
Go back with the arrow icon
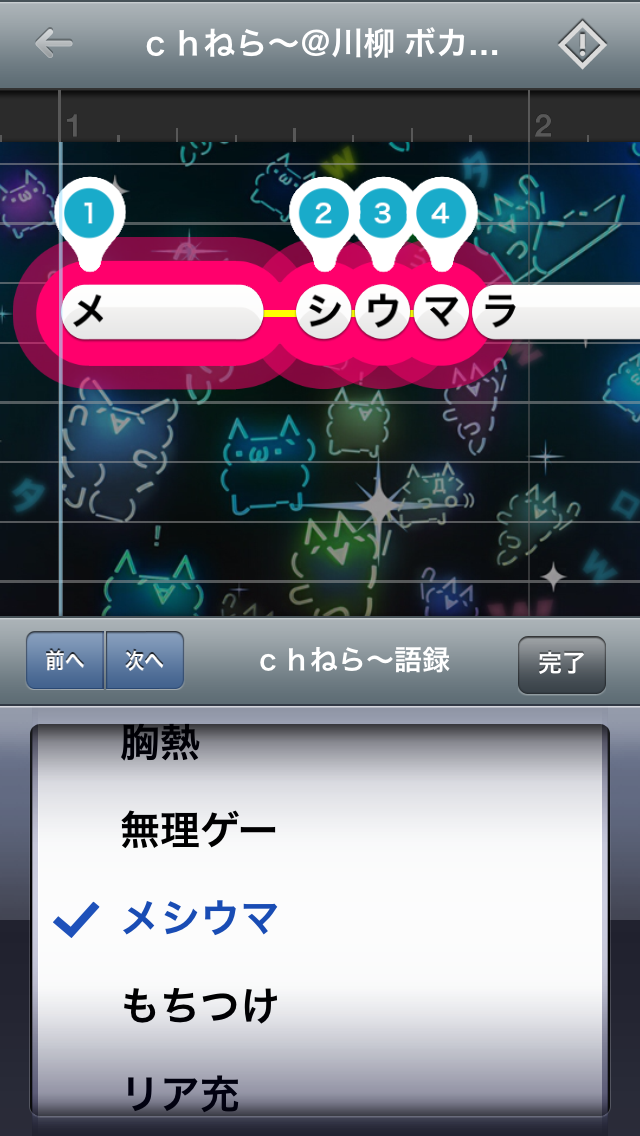[54, 44]
